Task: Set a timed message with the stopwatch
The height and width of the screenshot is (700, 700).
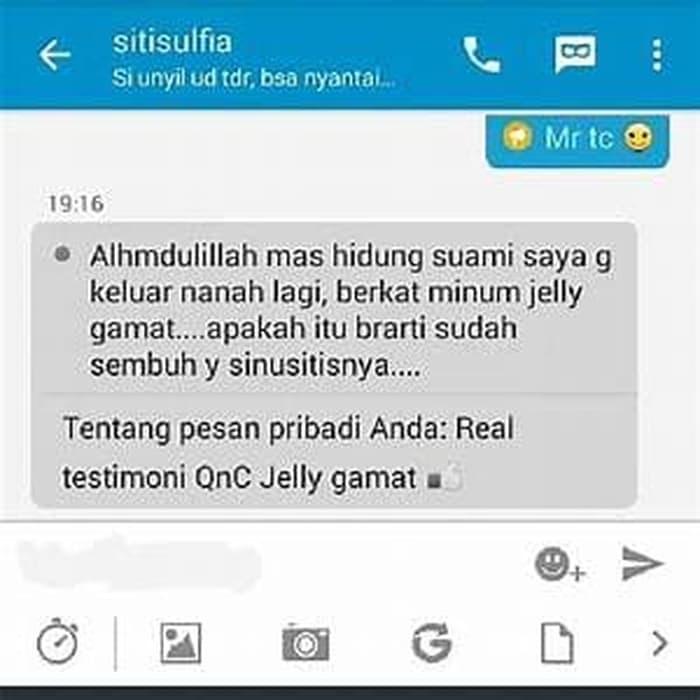Action: [57, 643]
